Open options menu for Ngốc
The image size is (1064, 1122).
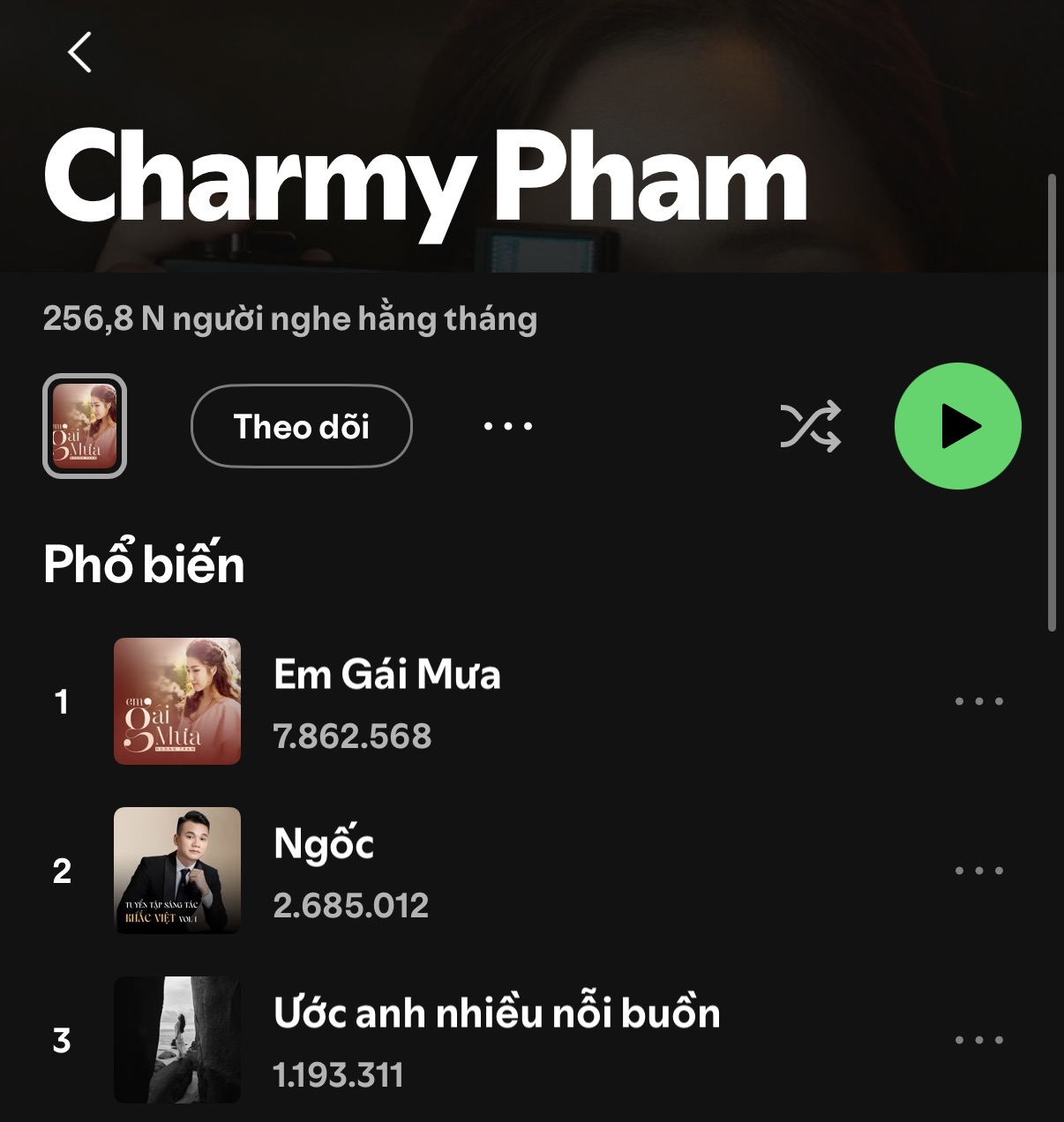[979, 871]
